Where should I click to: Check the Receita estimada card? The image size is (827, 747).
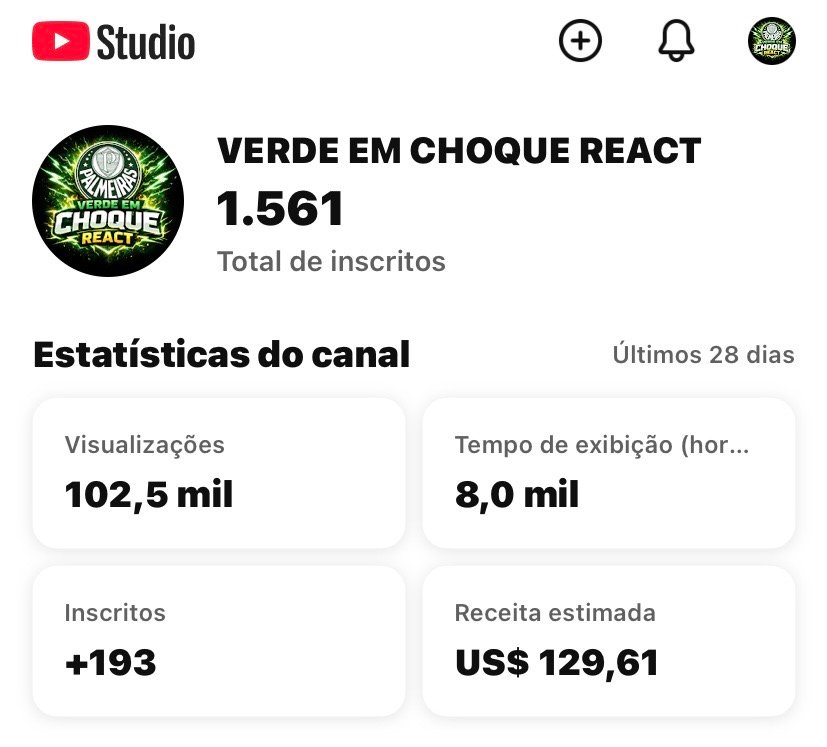(x=608, y=640)
